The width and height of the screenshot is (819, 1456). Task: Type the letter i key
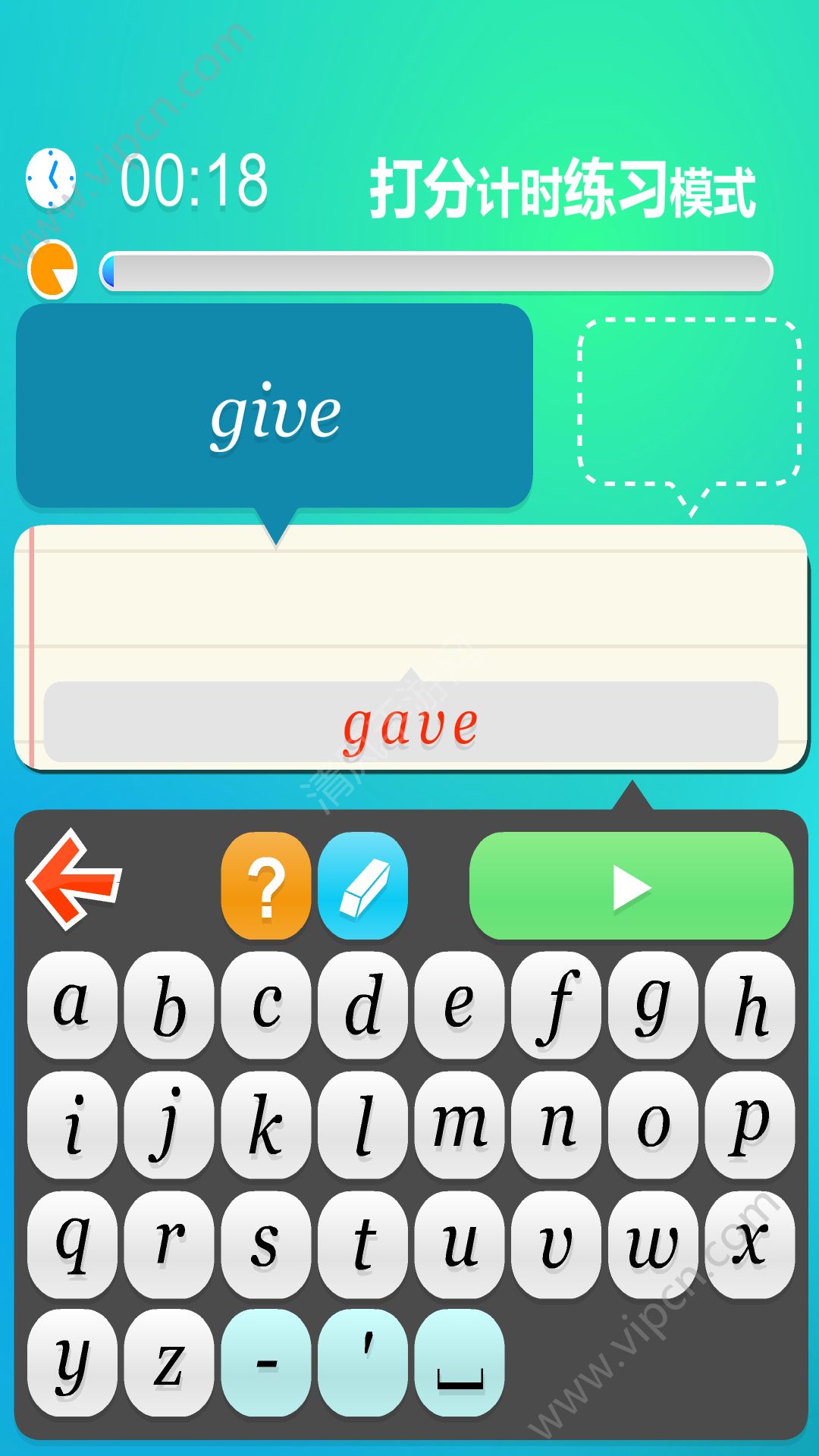click(72, 1125)
